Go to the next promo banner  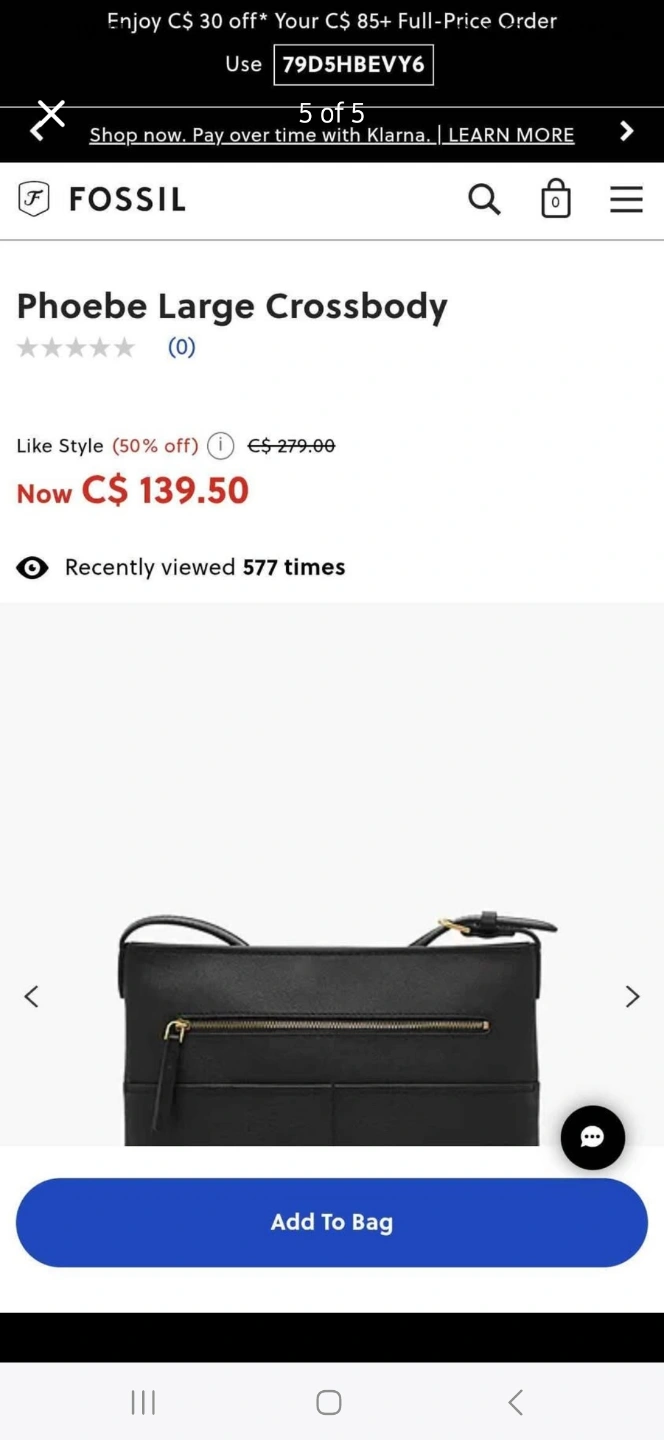coord(627,131)
